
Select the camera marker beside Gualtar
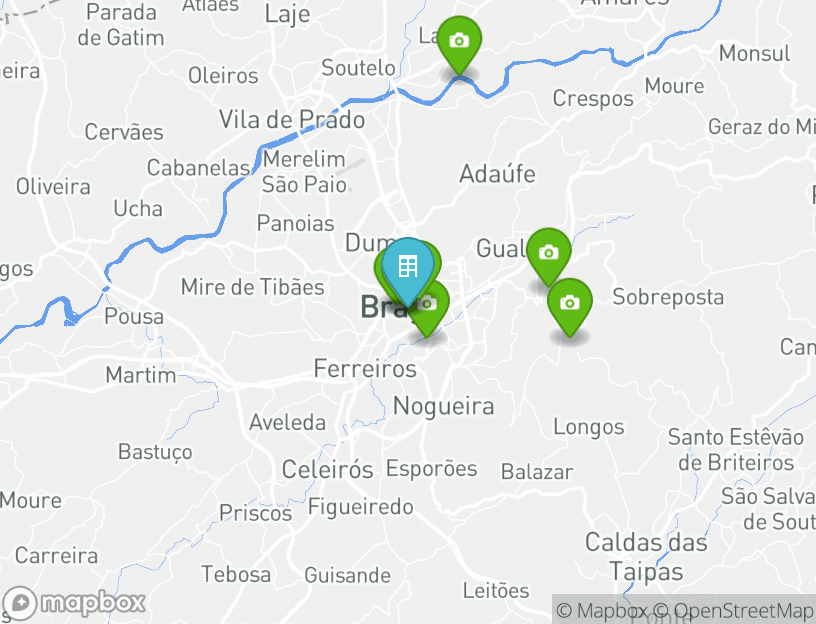[x=548, y=253]
